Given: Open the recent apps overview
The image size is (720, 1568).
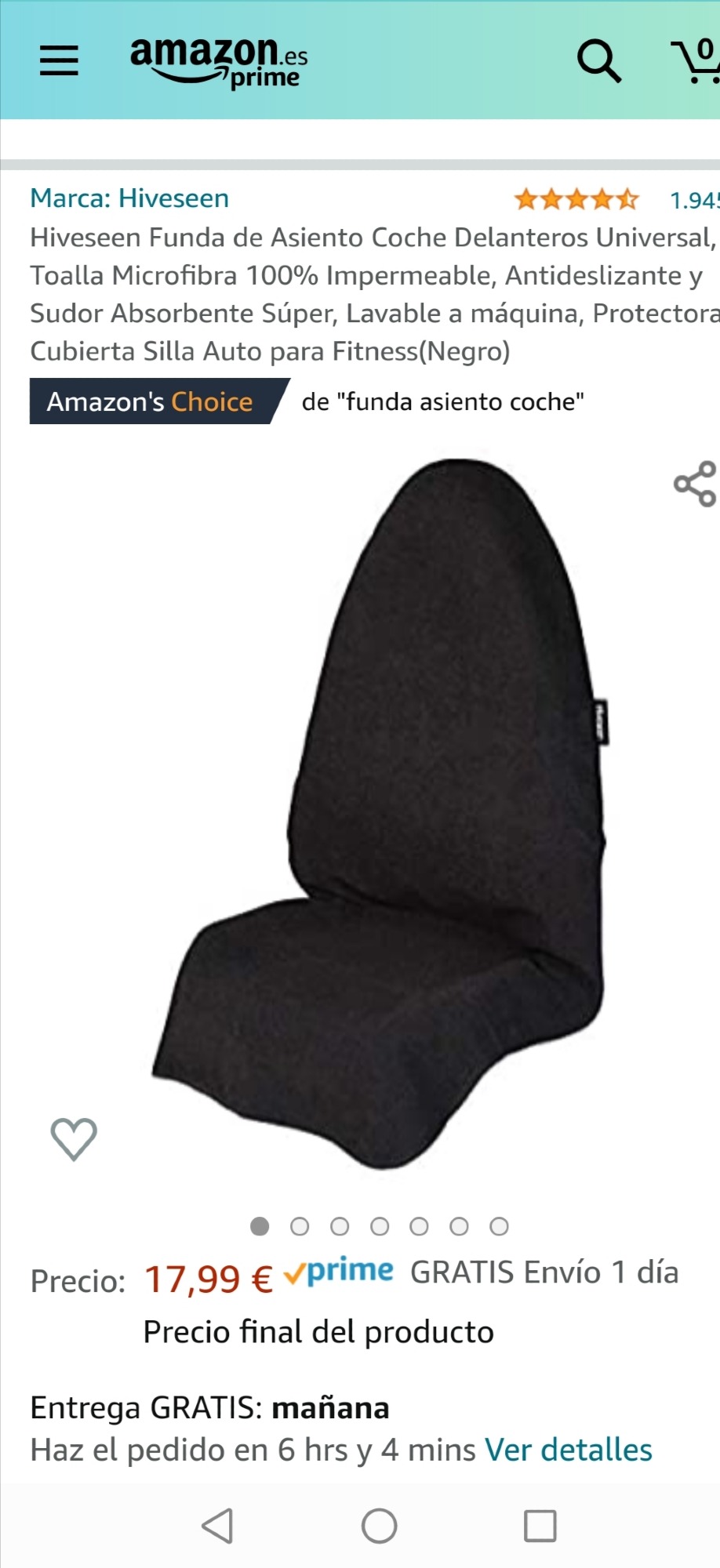Looking at the screenshot, I should coord(540,1526).
